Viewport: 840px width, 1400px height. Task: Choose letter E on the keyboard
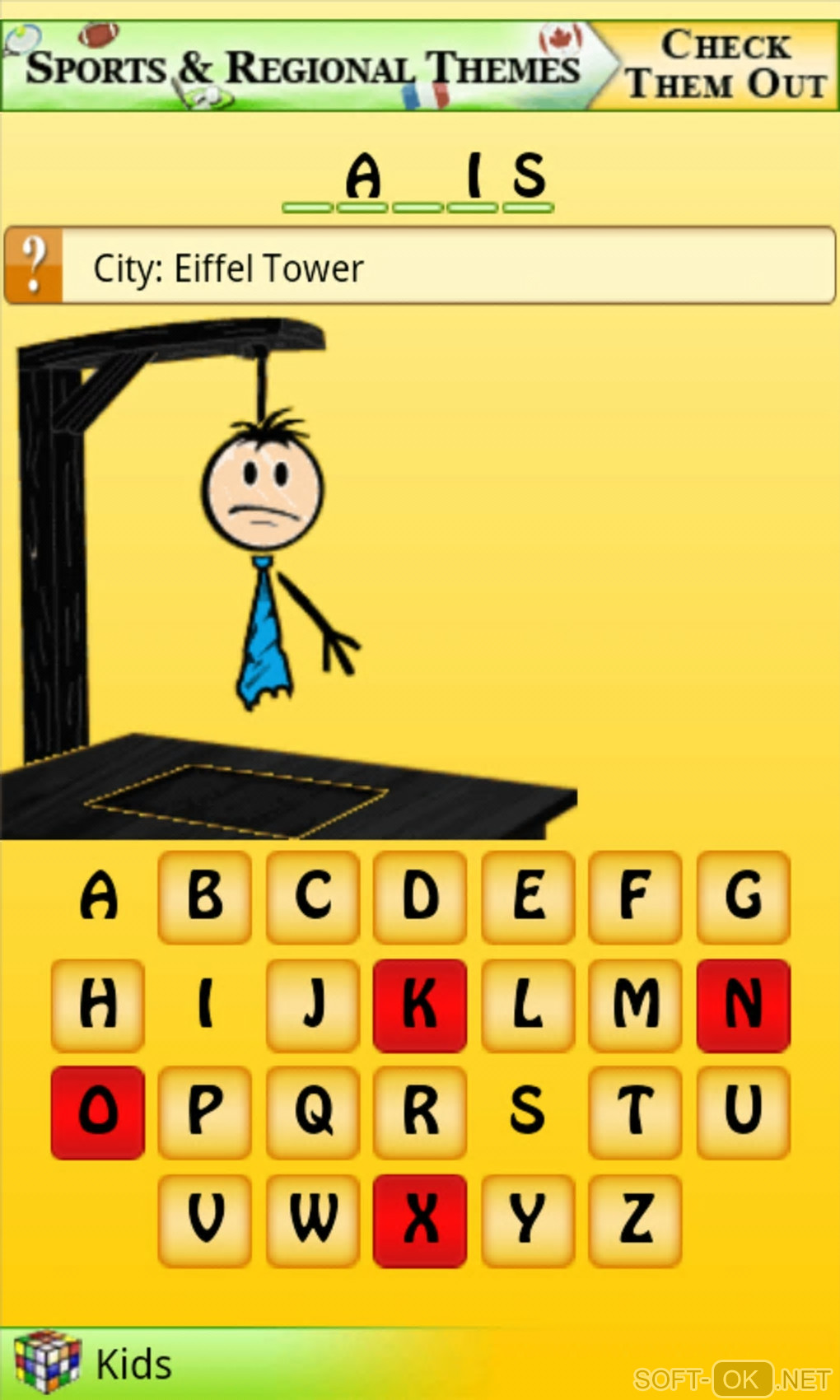[x=528, y=897]
